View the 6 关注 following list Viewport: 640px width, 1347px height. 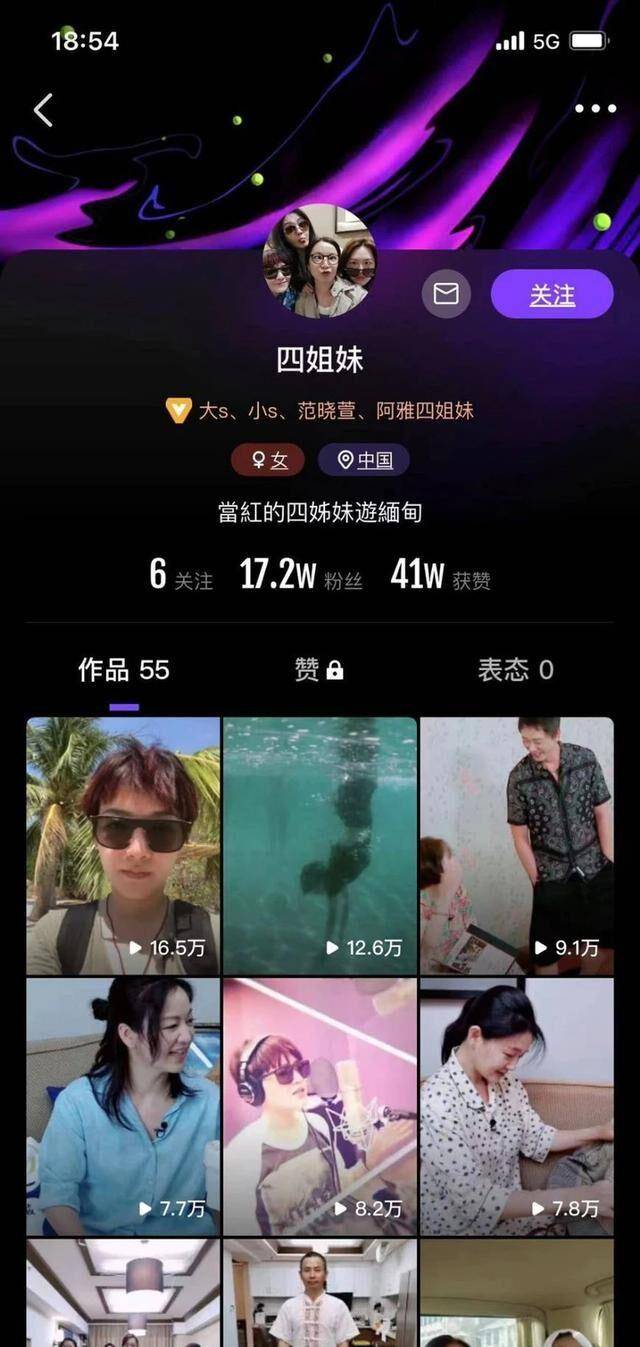coord(181,575)
